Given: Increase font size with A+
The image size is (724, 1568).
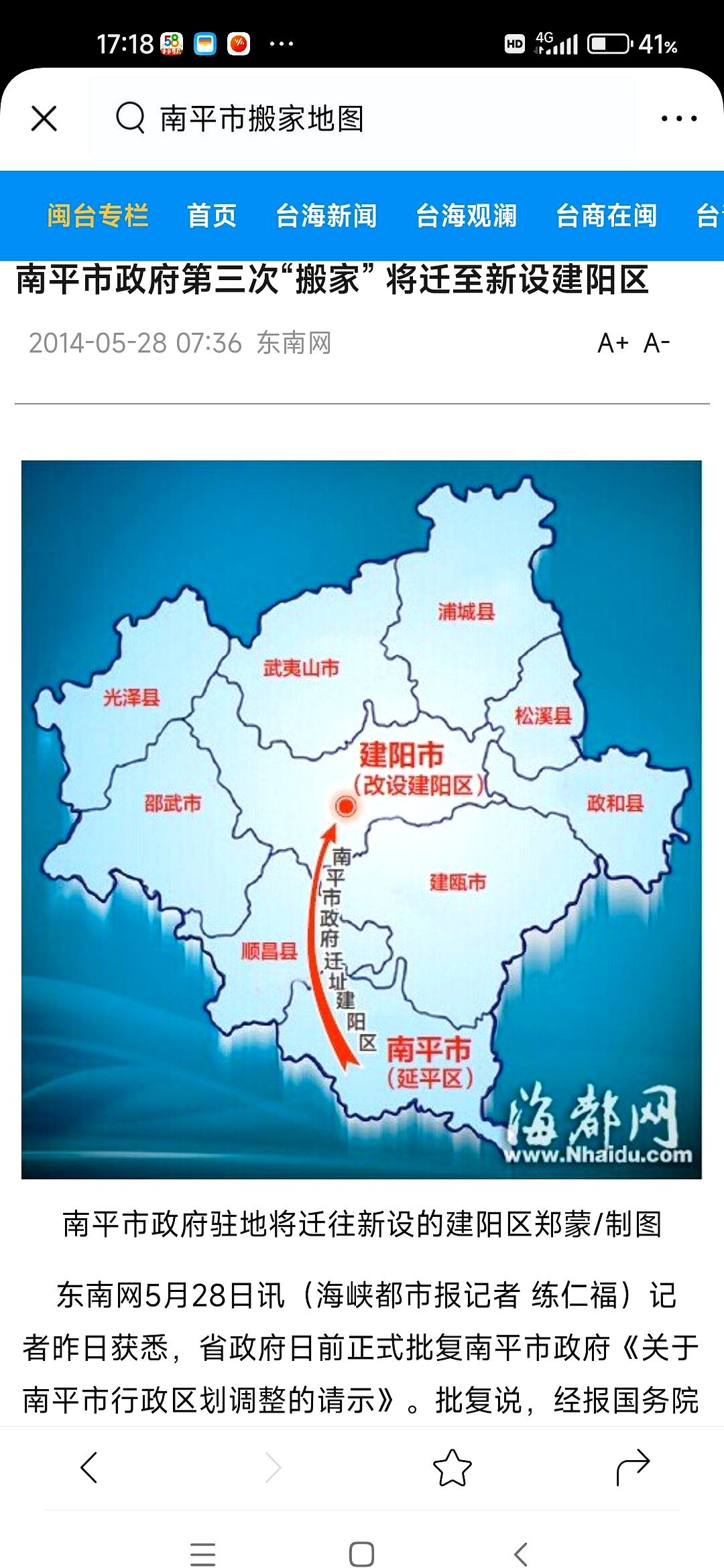Looking at the screenshot, I should [613, 343].
